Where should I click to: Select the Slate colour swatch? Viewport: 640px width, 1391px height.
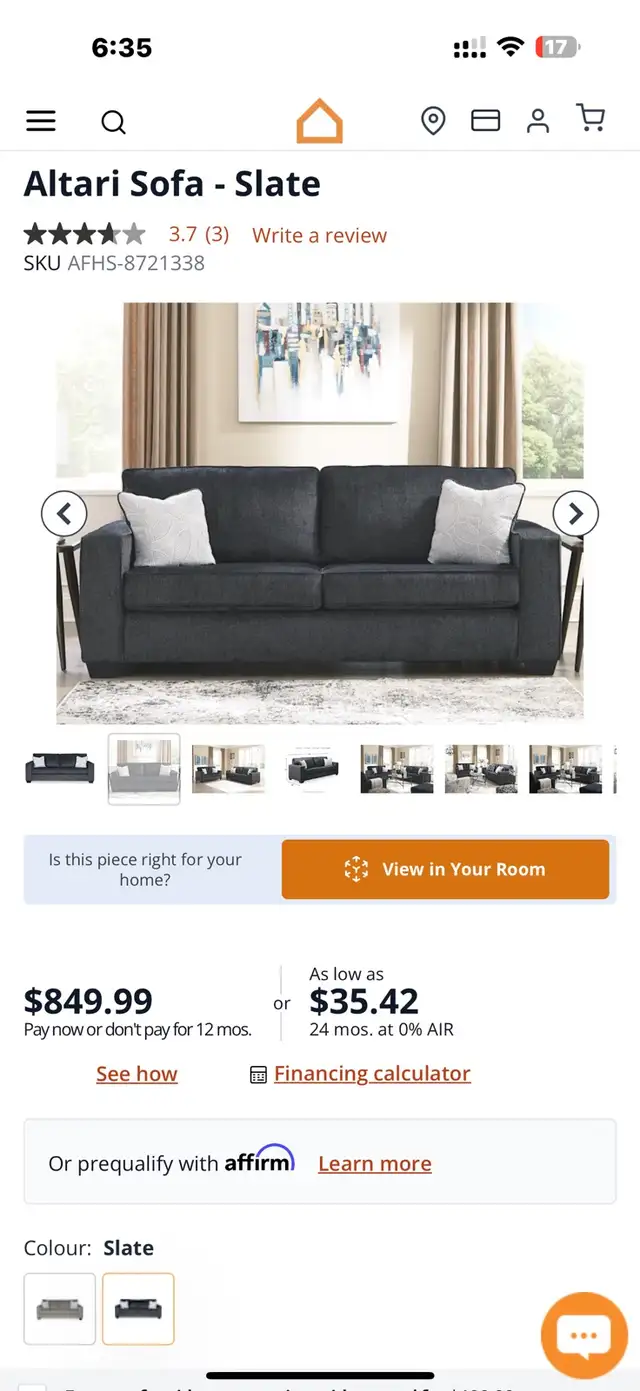pyautogui.click(x=138, y=1308)
